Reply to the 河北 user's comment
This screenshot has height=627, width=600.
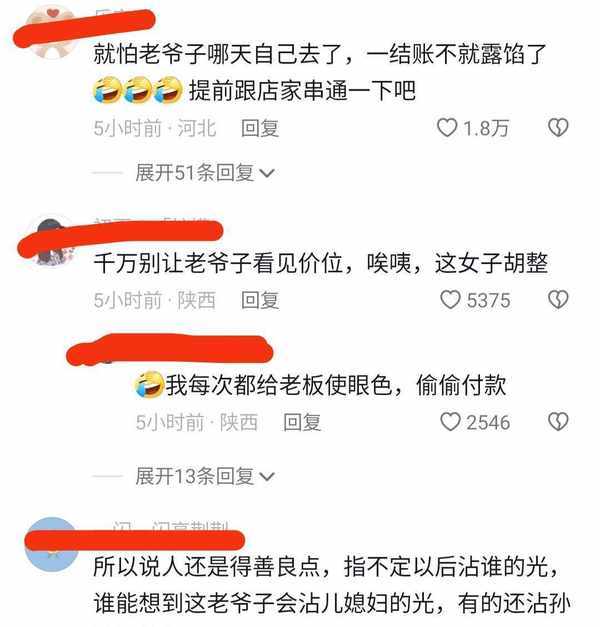point(260,128)
